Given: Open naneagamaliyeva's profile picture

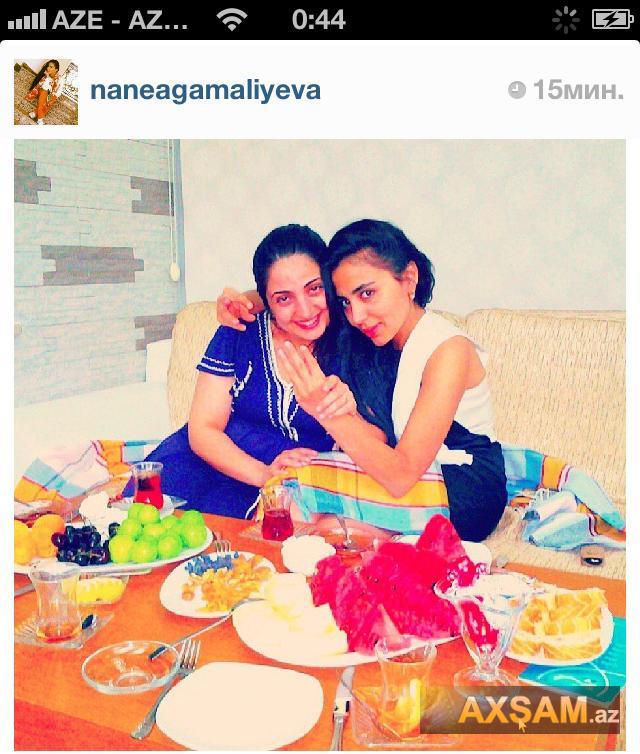Looking at the screenshot, I should 45,92.
